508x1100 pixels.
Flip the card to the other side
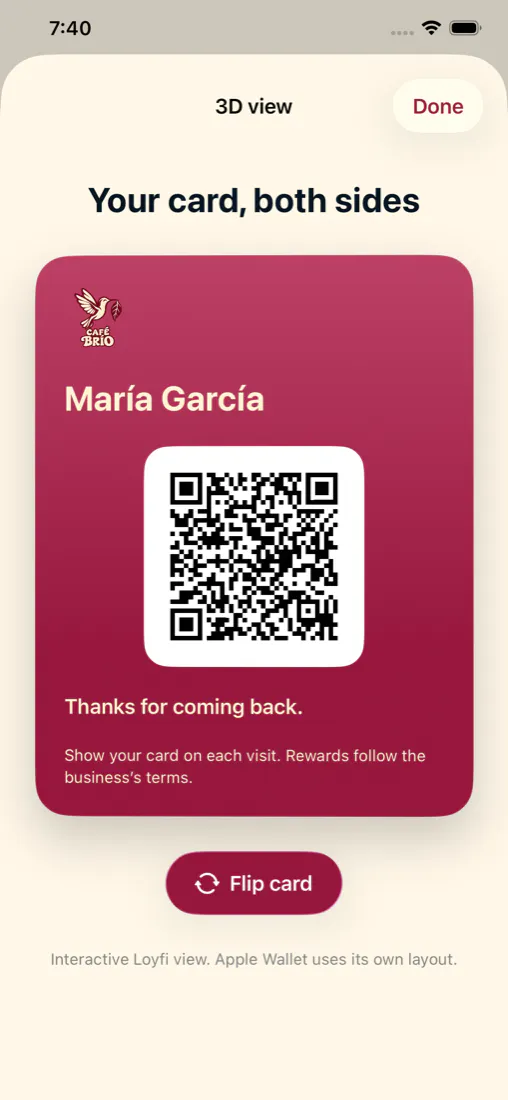tap(254, 883)
